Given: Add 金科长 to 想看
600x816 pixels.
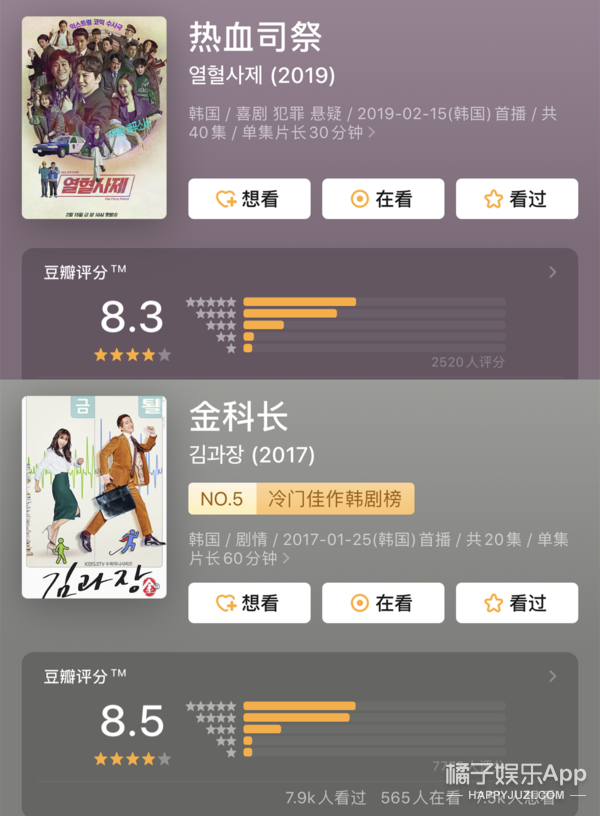Looking at the screenshot, I should point(249,603).
